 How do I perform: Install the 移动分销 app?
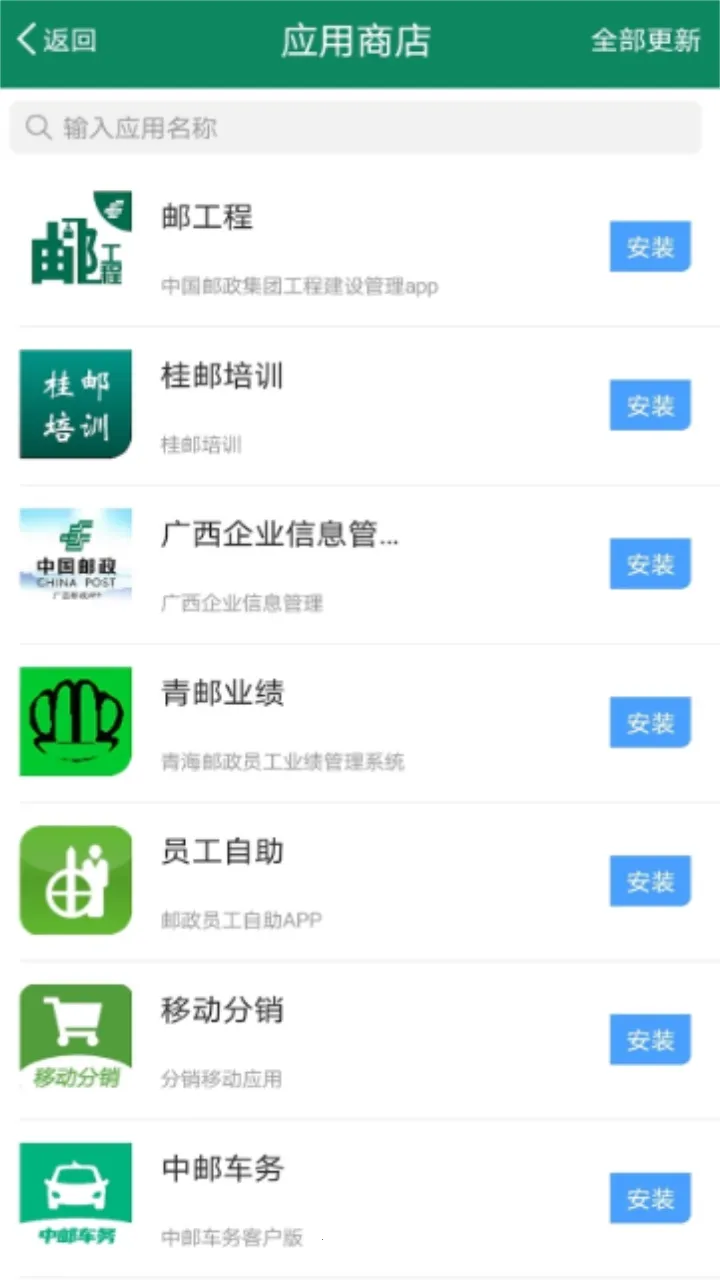click(650, 1040)
